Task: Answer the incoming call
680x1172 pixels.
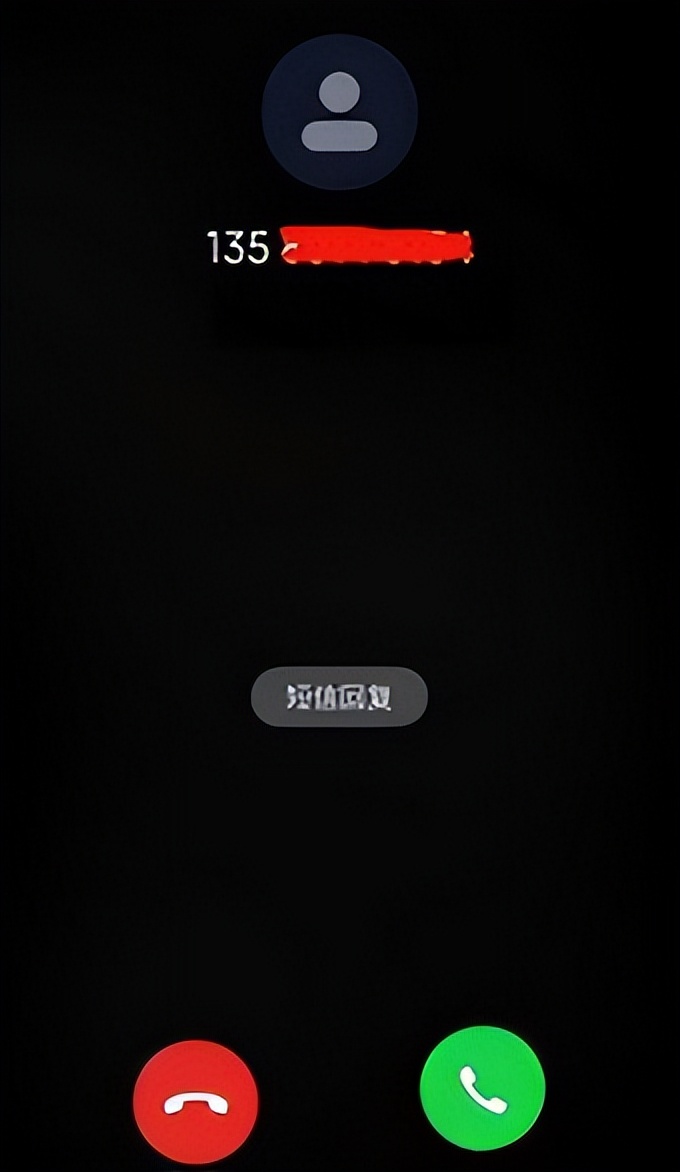Action: pyautogui.click(x=482, y=1088)
